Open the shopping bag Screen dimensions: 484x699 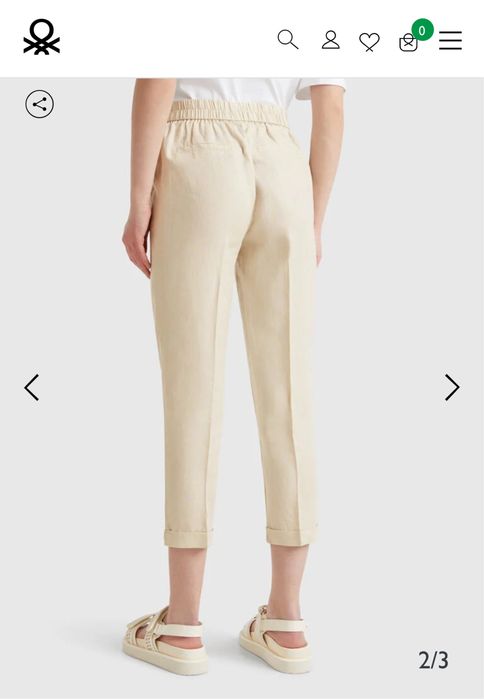(x=408, y=43)
